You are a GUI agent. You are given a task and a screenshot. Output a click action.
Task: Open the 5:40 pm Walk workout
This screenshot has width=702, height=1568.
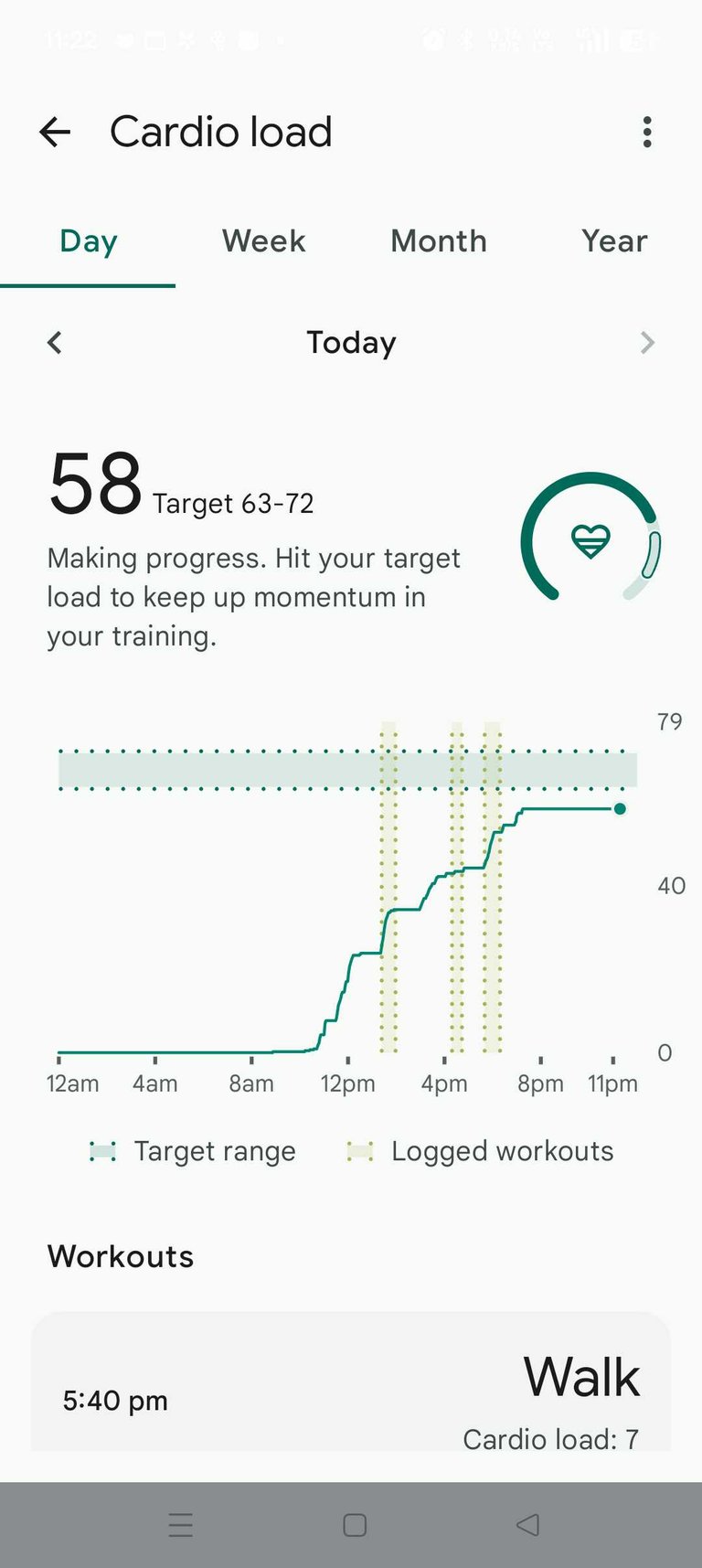[x=351, y=1390]
